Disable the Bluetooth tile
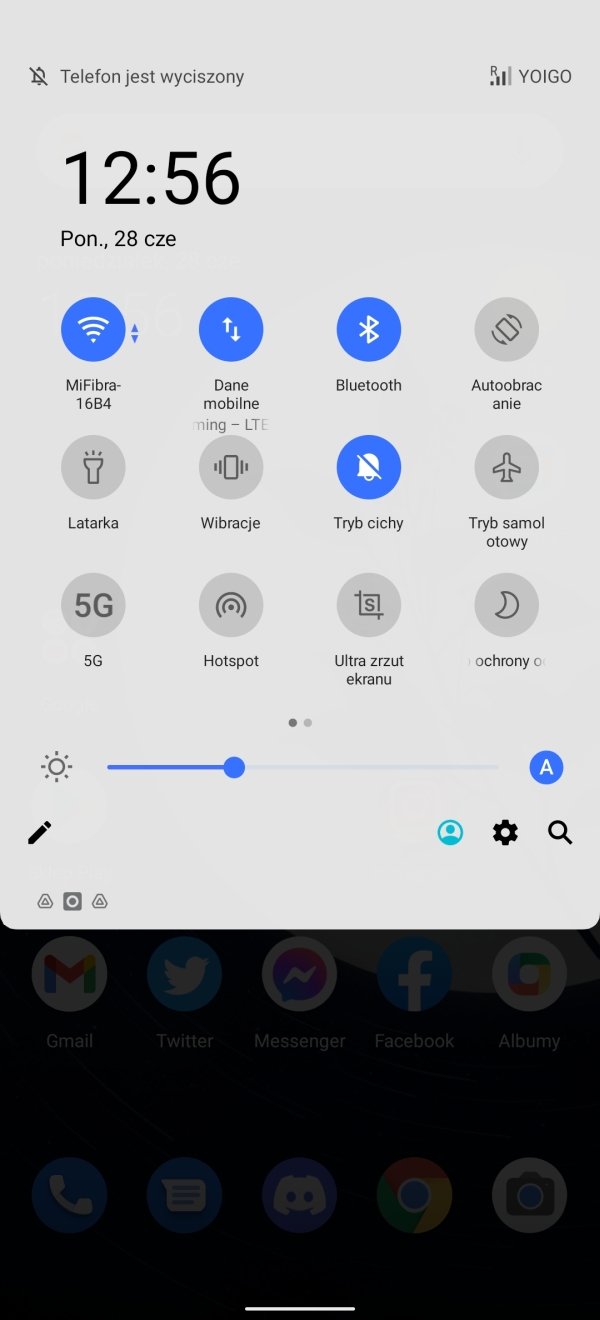The width and height of the screenshot is (600, 1320). 369,329
